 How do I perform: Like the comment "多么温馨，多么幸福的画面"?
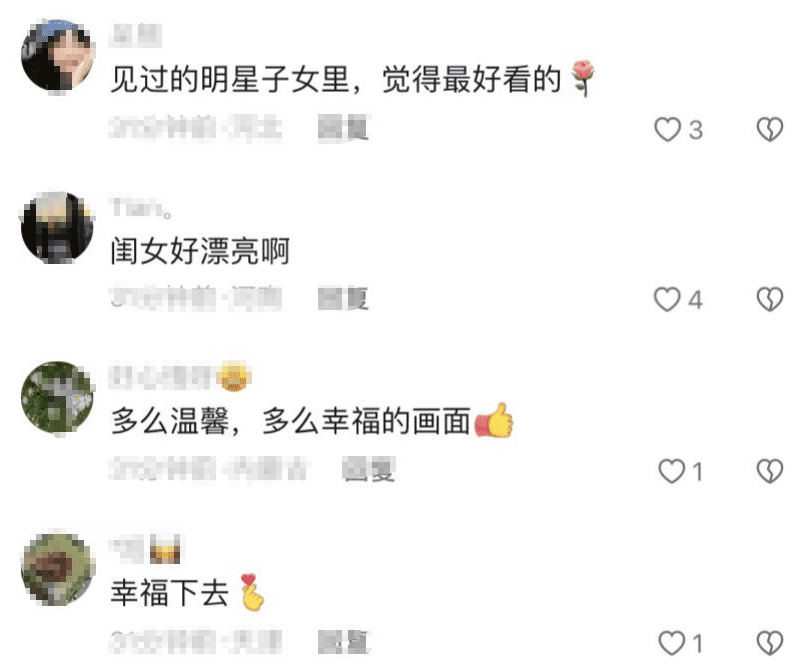click(673, 470)
